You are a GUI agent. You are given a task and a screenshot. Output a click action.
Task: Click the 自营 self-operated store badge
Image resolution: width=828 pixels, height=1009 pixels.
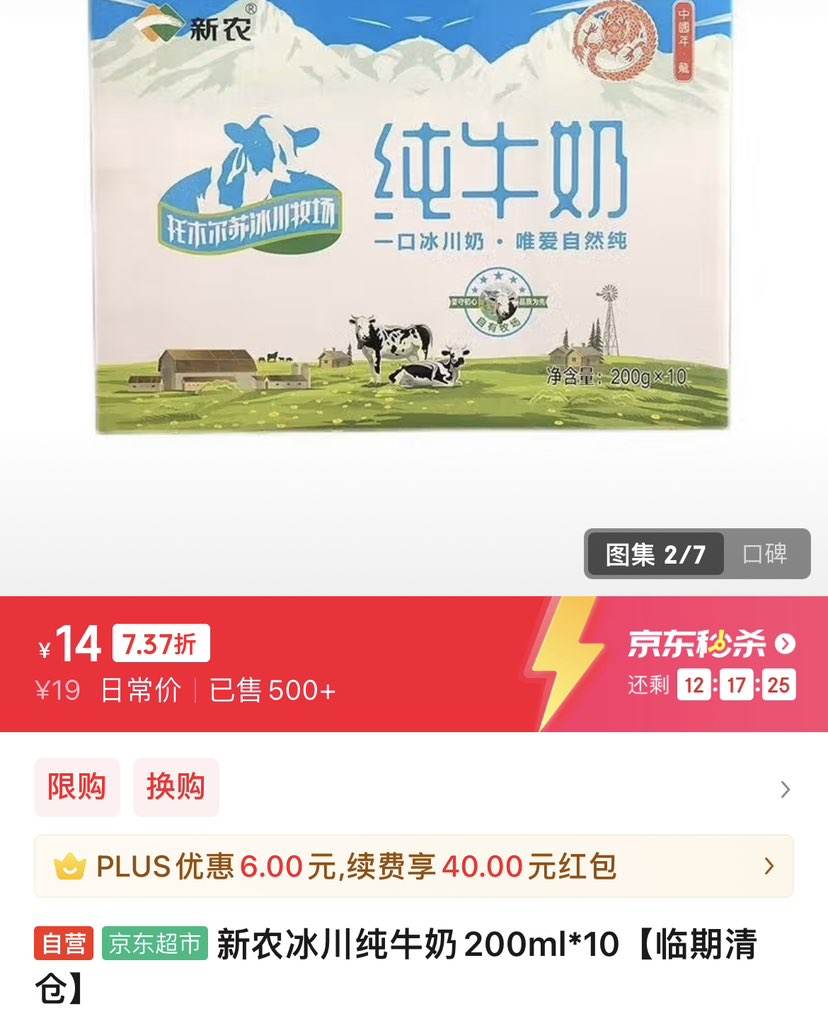coord(65,943)
